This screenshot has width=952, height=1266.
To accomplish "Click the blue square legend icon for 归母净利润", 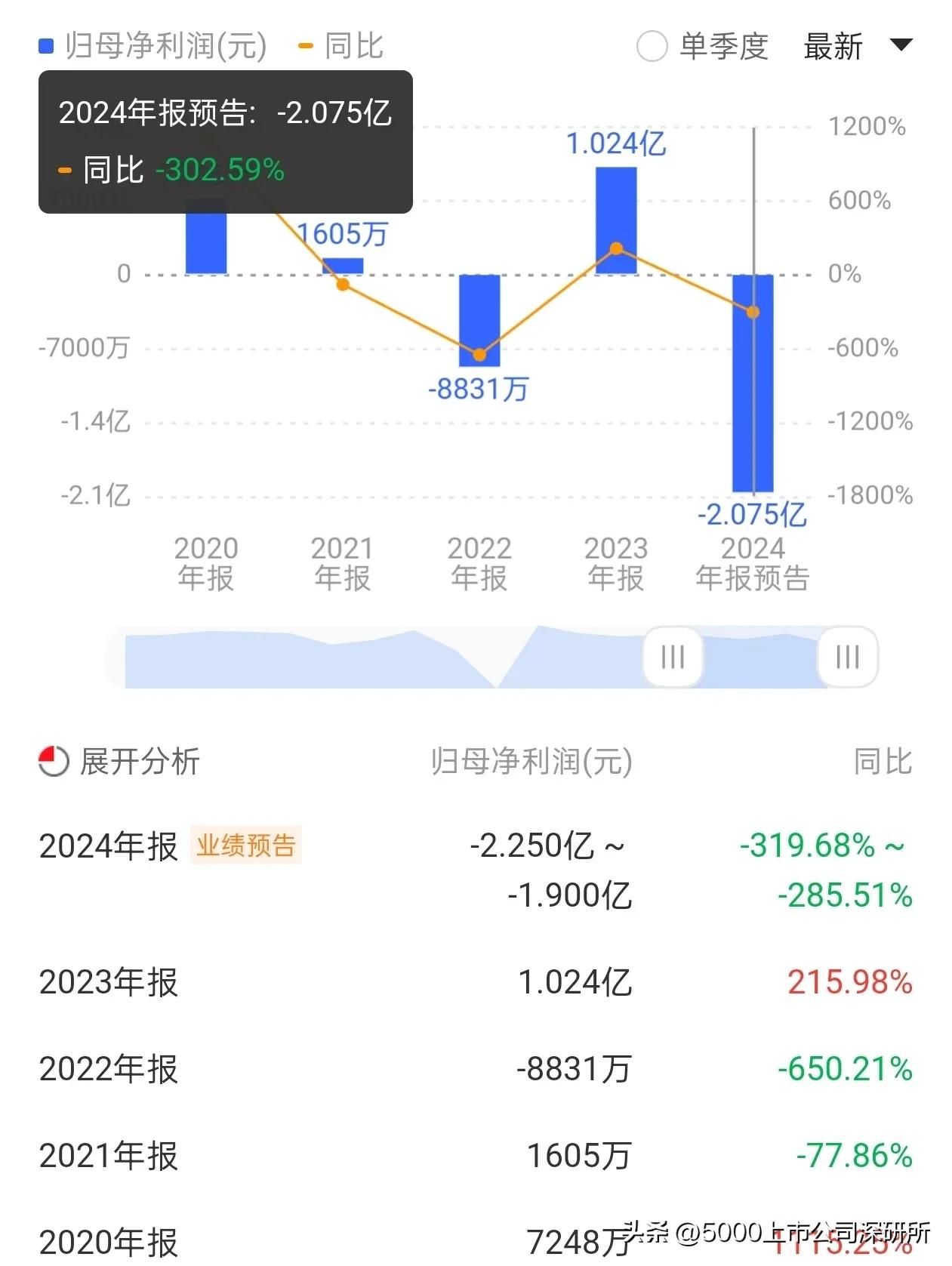I will point(45,45).
